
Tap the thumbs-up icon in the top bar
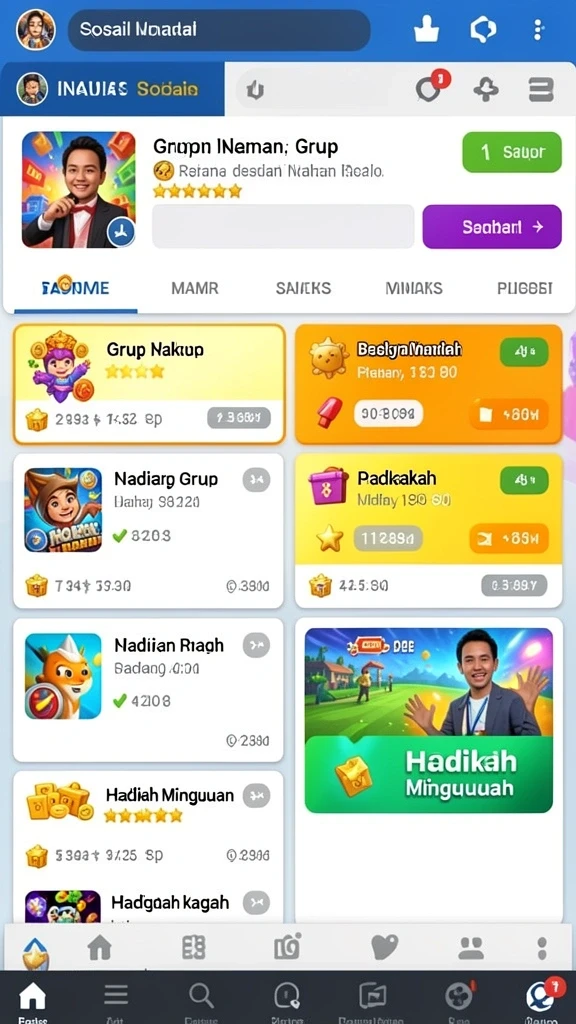[x=426, y=29]
